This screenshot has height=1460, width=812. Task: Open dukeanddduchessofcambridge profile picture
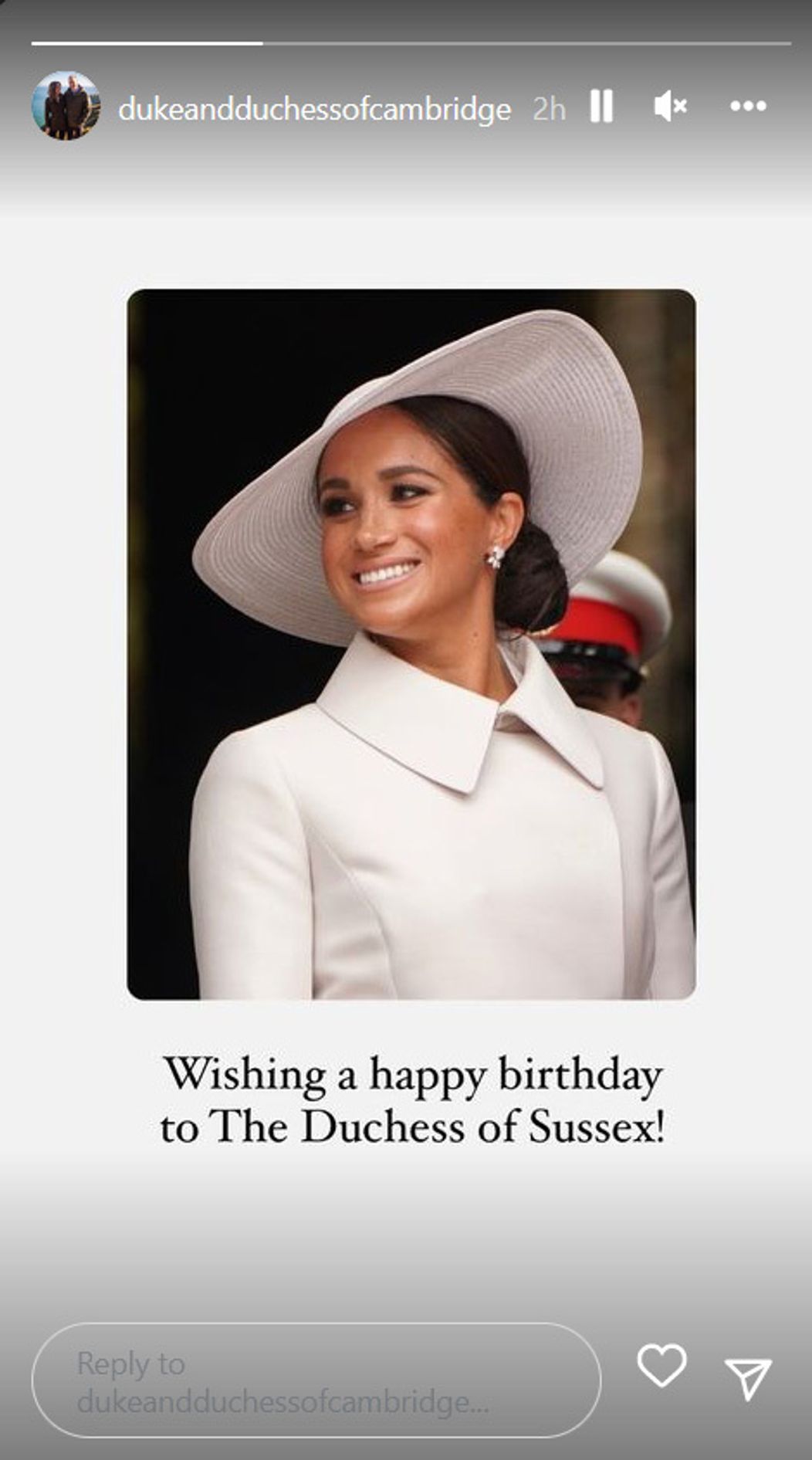pos(66,107)
